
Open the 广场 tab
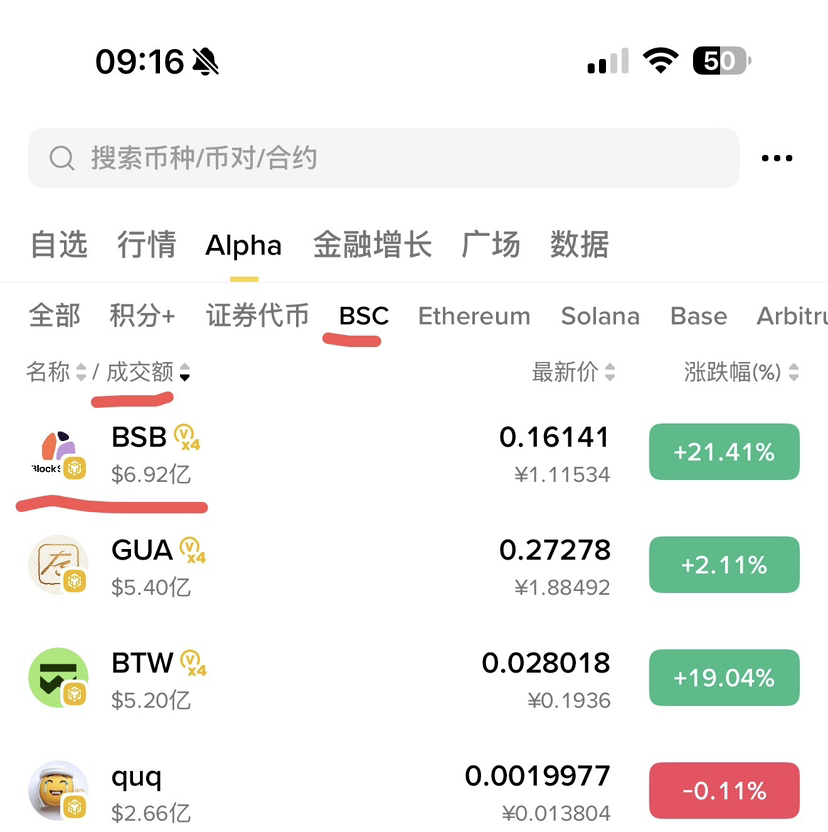click(x=490, y=245)
